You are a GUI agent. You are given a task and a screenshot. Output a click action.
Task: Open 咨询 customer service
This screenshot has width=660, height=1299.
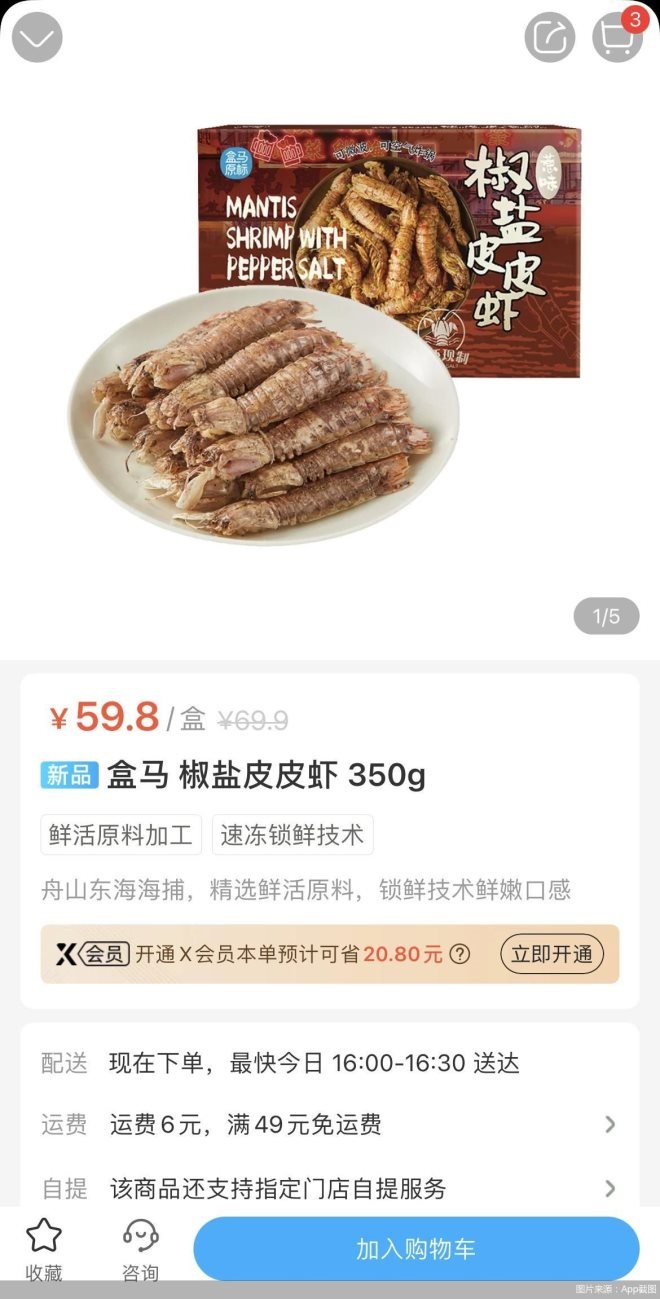coord(140,1249)
